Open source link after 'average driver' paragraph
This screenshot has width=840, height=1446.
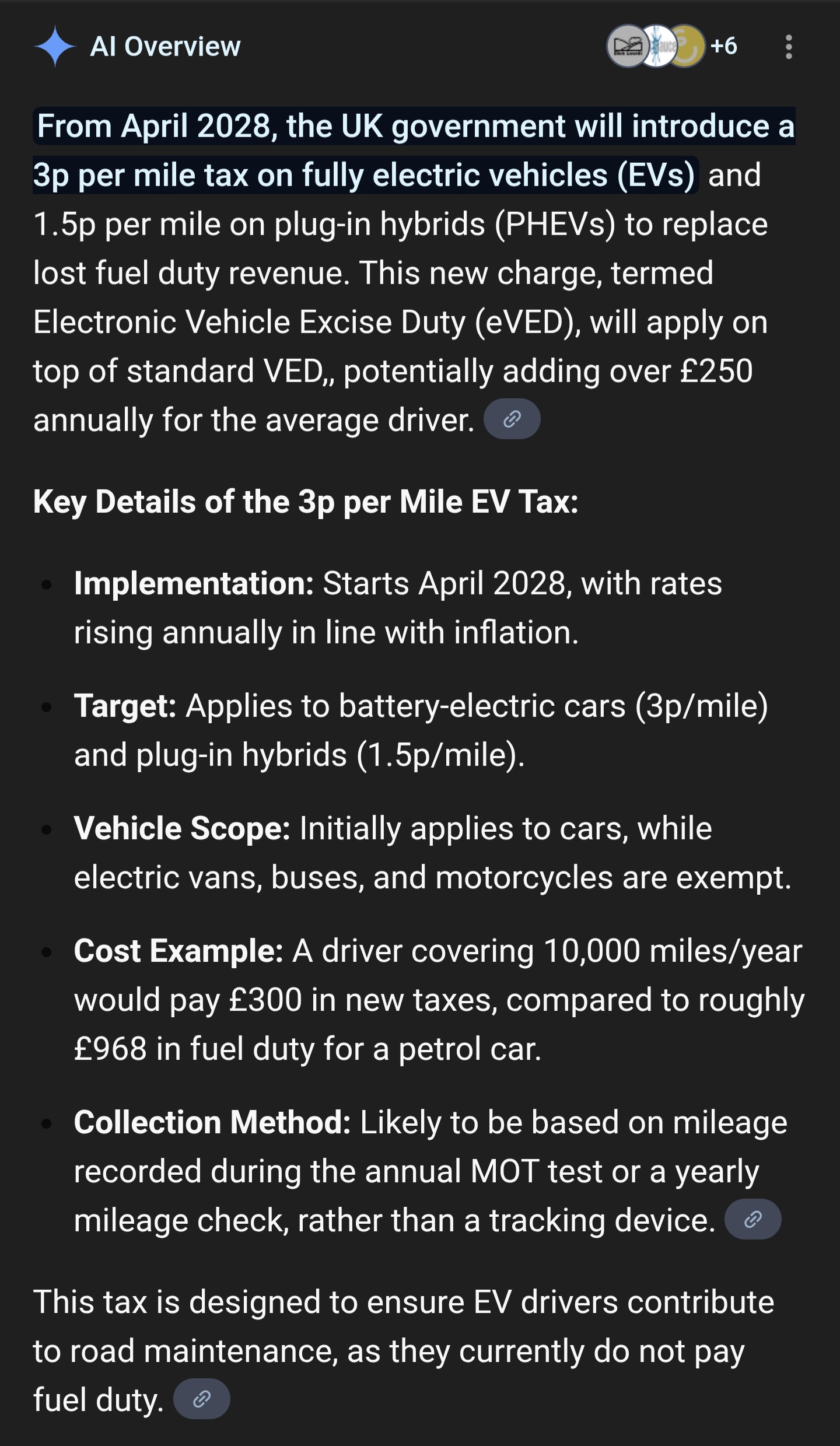(x=512, y=419)
